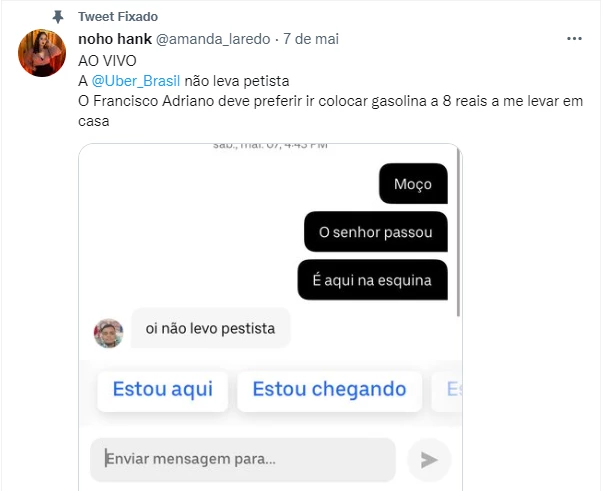Open the @Uber_Brasil mention
This screenshot has width=603, height=491.
[x=136, y=80]
